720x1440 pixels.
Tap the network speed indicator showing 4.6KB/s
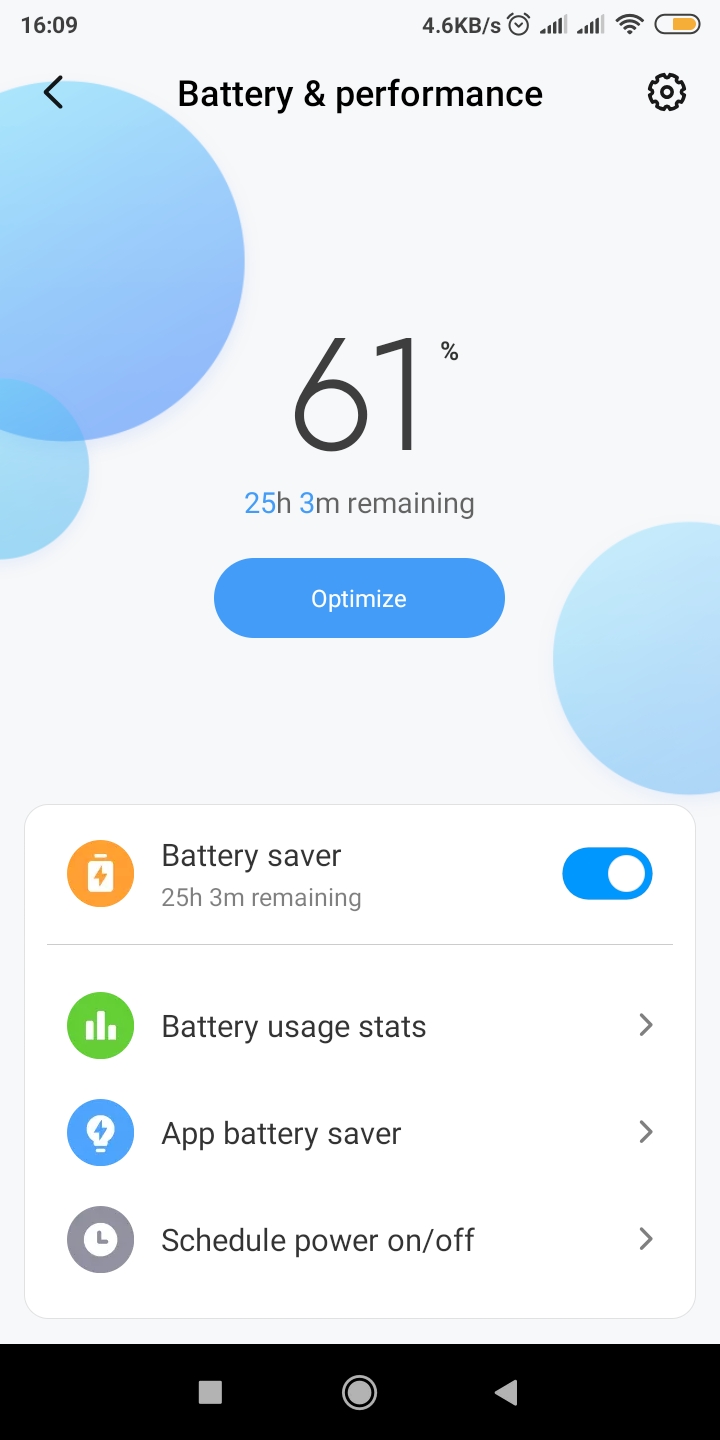pos(463,24)
